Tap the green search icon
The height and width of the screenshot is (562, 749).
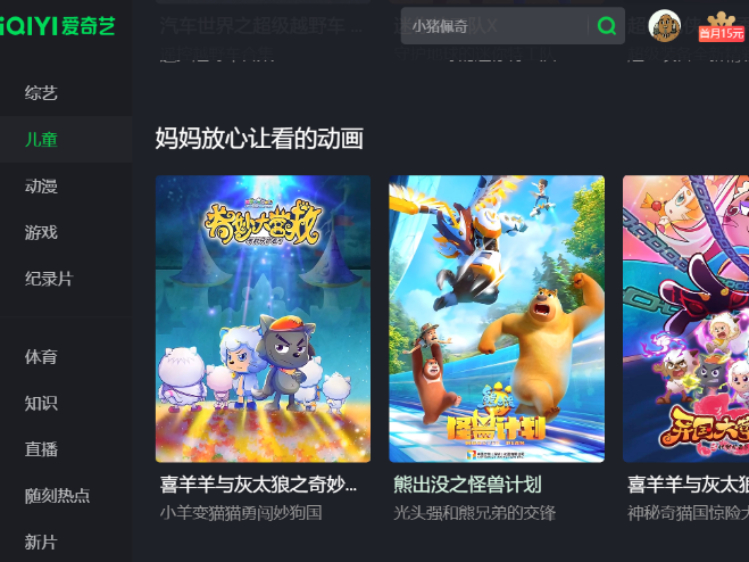606,26
